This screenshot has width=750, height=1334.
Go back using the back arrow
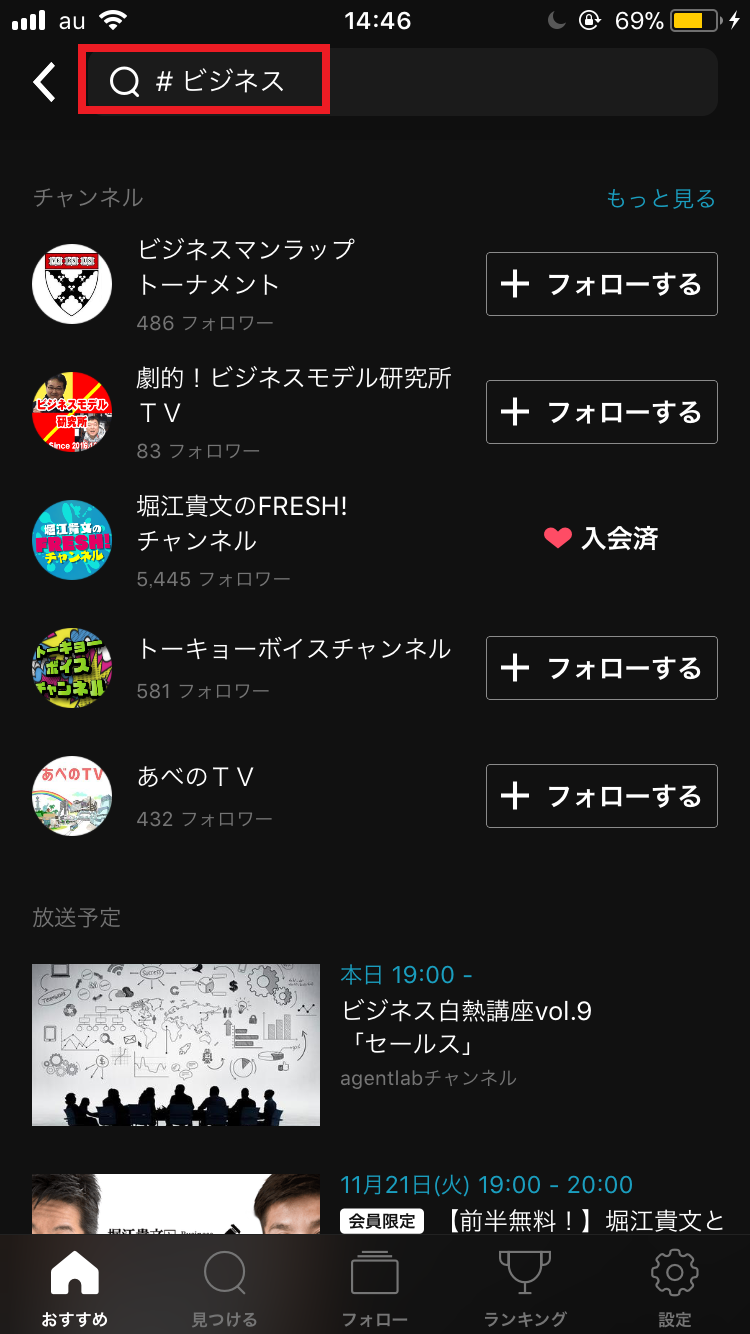tap(45, 82)
